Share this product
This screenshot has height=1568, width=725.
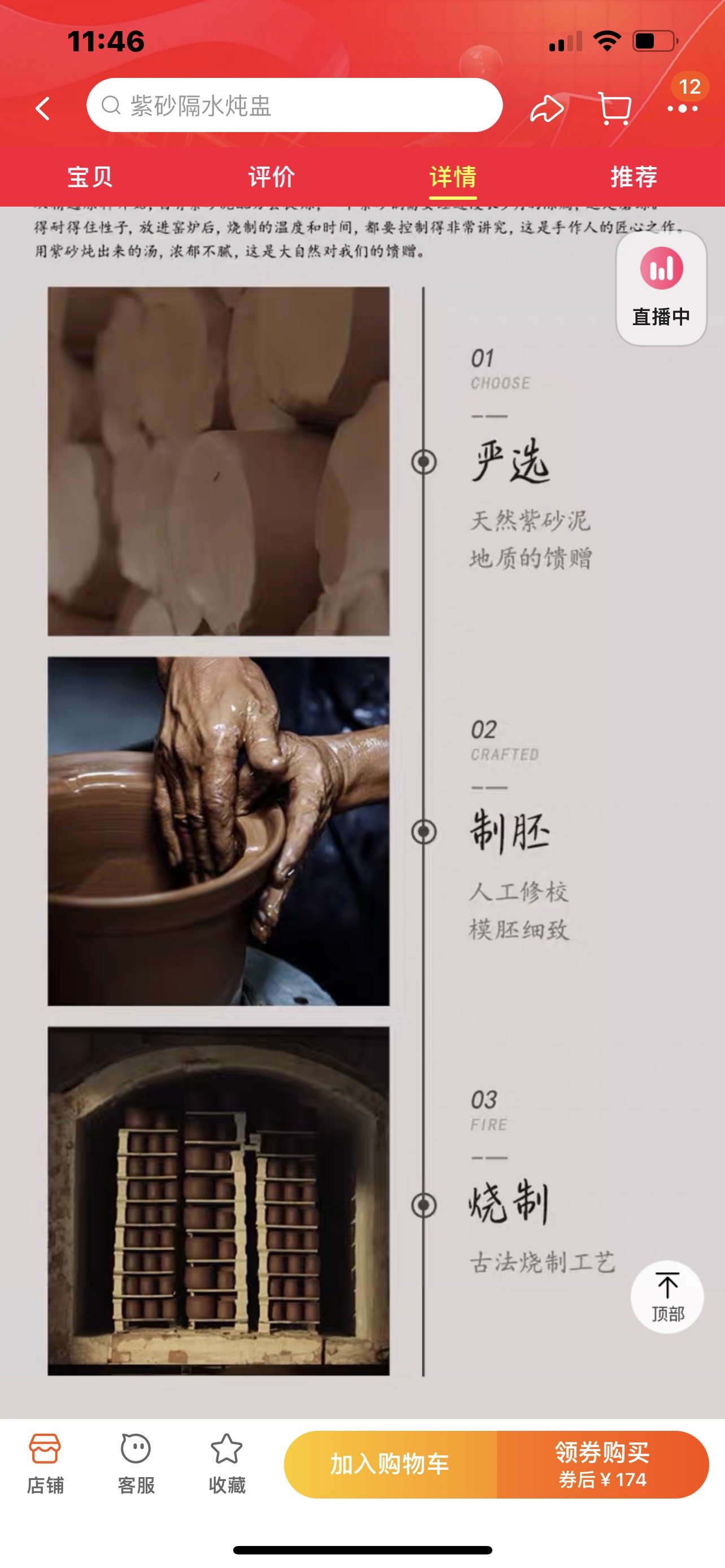(x=547, y=108)
